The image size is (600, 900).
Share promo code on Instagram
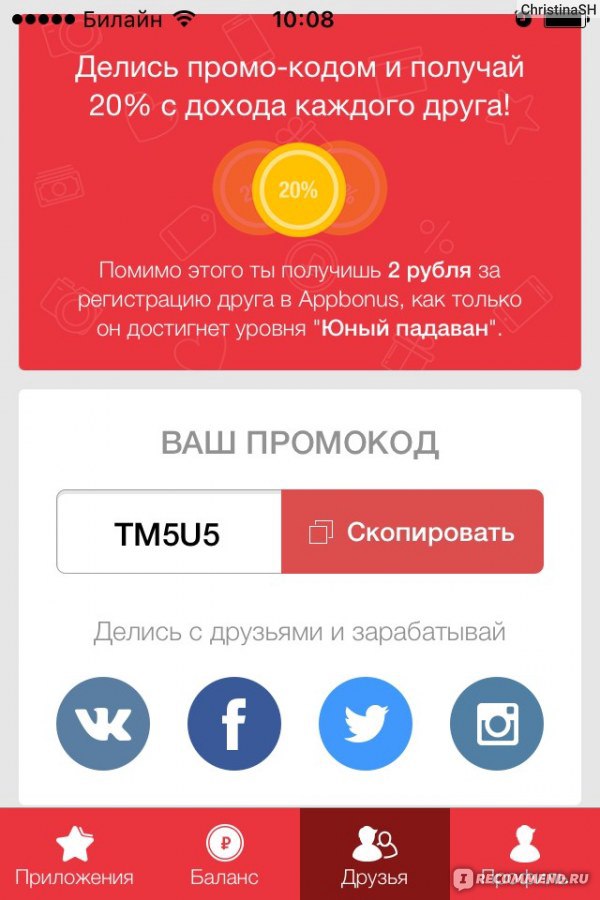(496, 723)
